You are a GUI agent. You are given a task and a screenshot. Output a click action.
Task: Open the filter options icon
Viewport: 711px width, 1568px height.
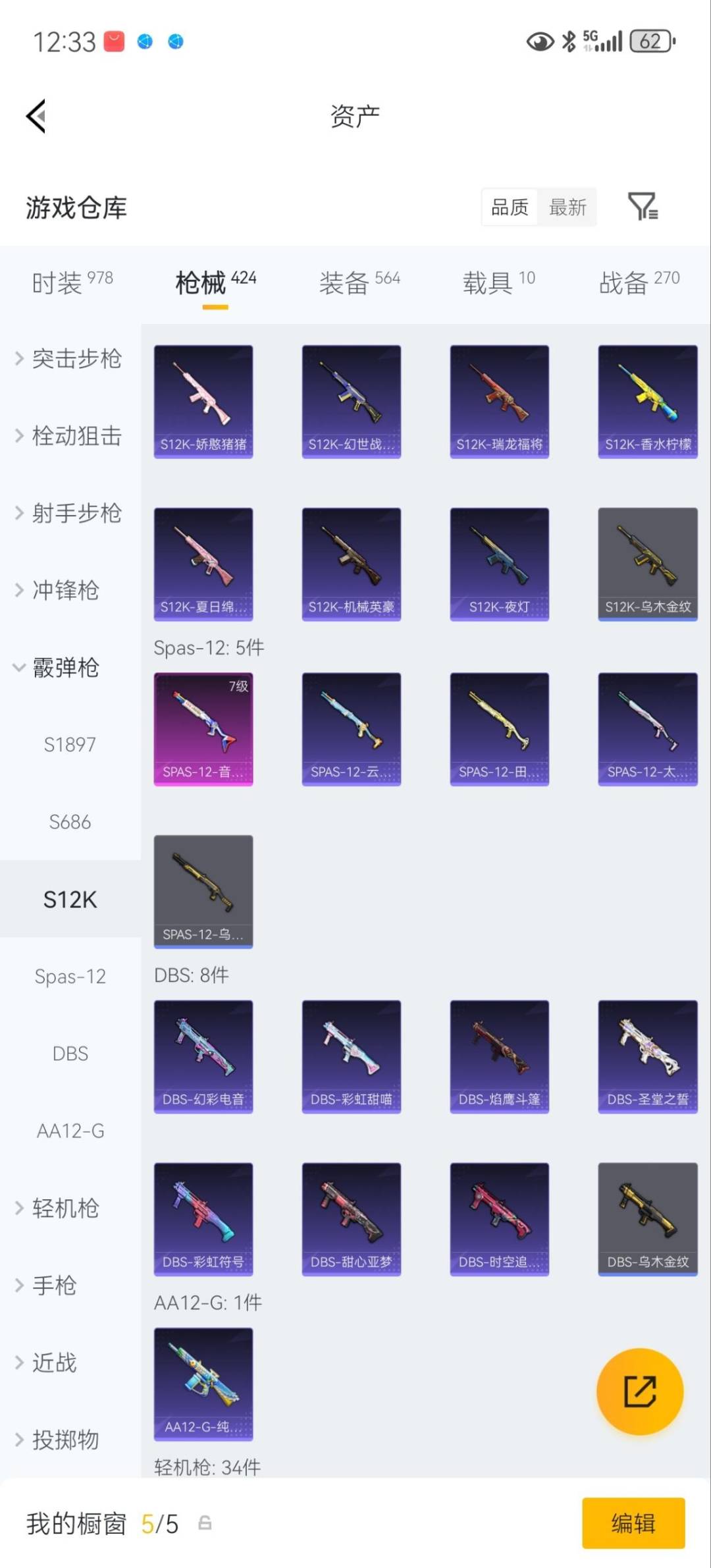click(642, 207)
